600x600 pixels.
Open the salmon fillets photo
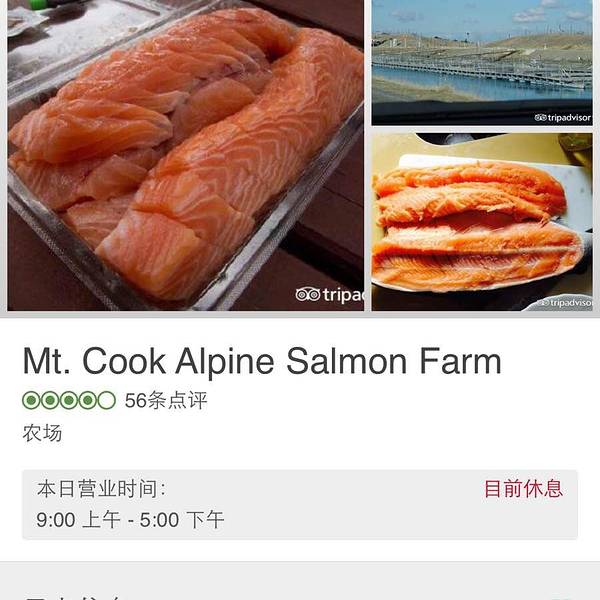coord(481,221)
